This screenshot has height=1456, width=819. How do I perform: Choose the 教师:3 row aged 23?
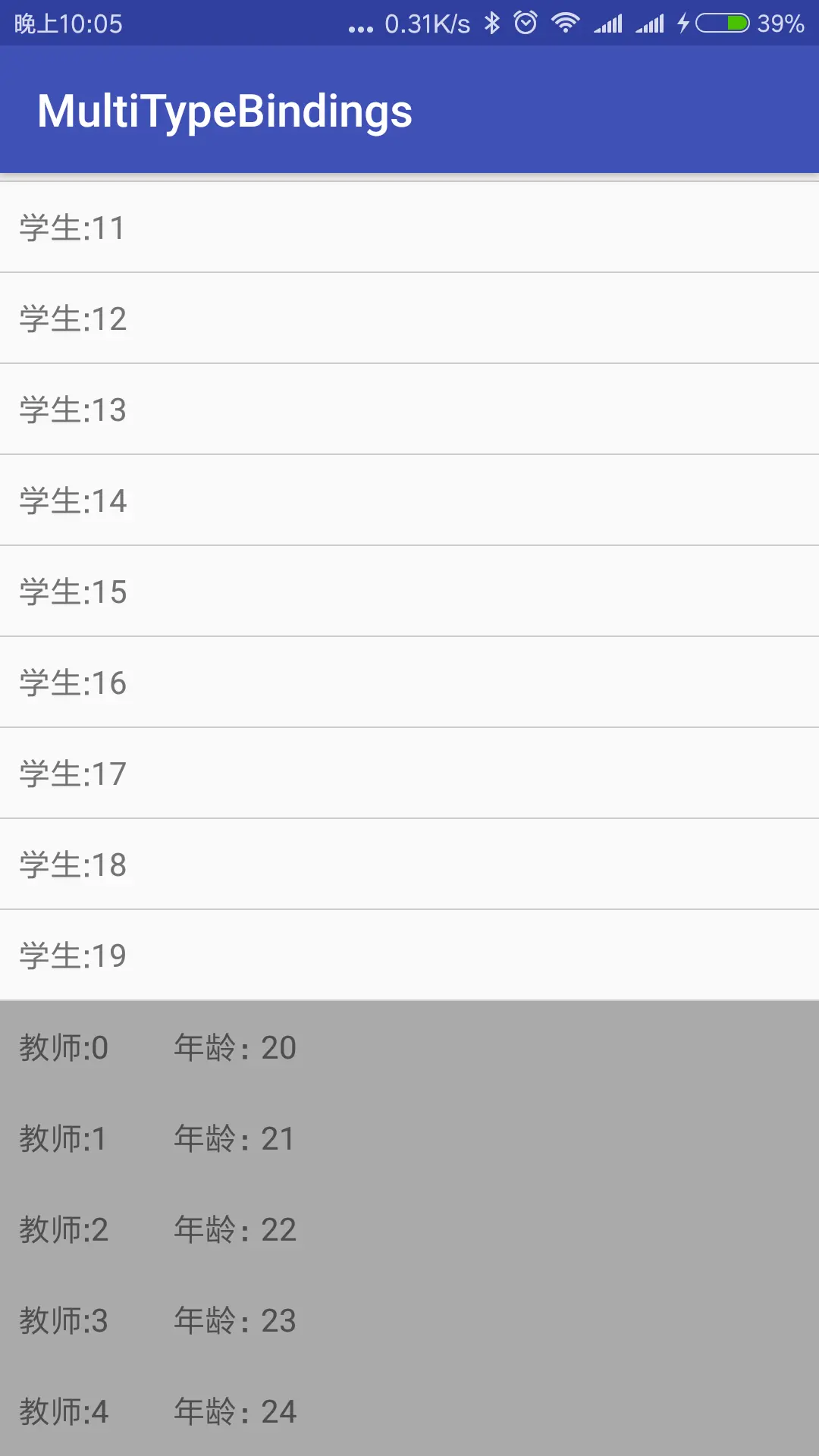pos(409,1320)
